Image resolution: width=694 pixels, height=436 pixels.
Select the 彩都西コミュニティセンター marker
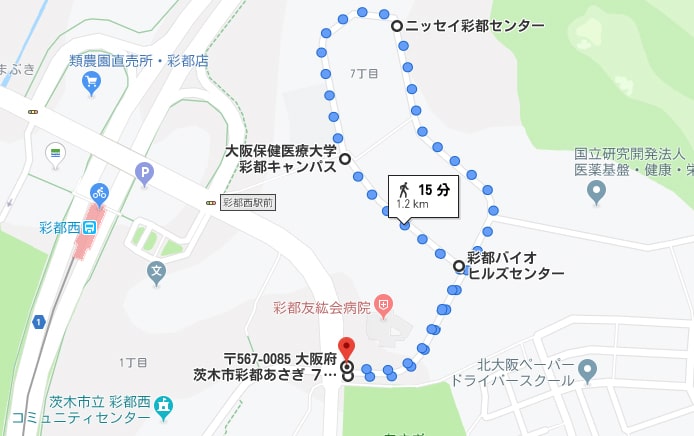pos(164,406)
